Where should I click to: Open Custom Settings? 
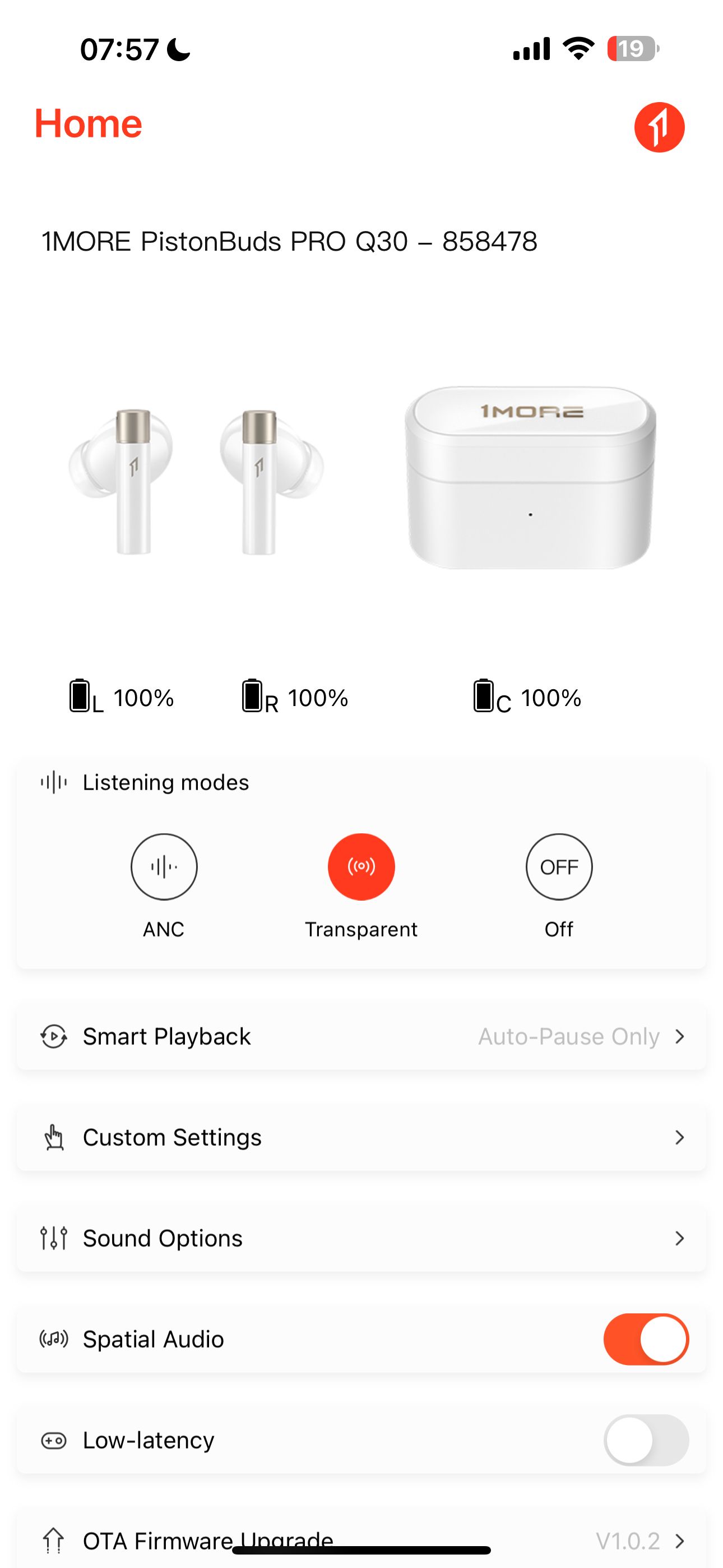pos(361,1137)
